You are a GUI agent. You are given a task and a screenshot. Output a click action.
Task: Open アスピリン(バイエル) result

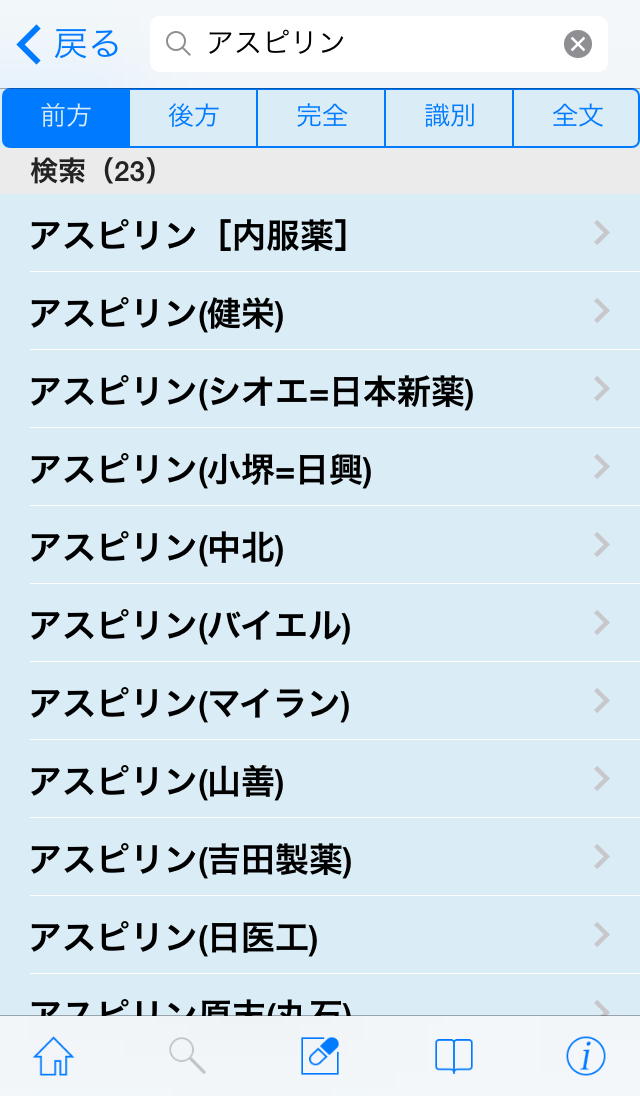320,624
